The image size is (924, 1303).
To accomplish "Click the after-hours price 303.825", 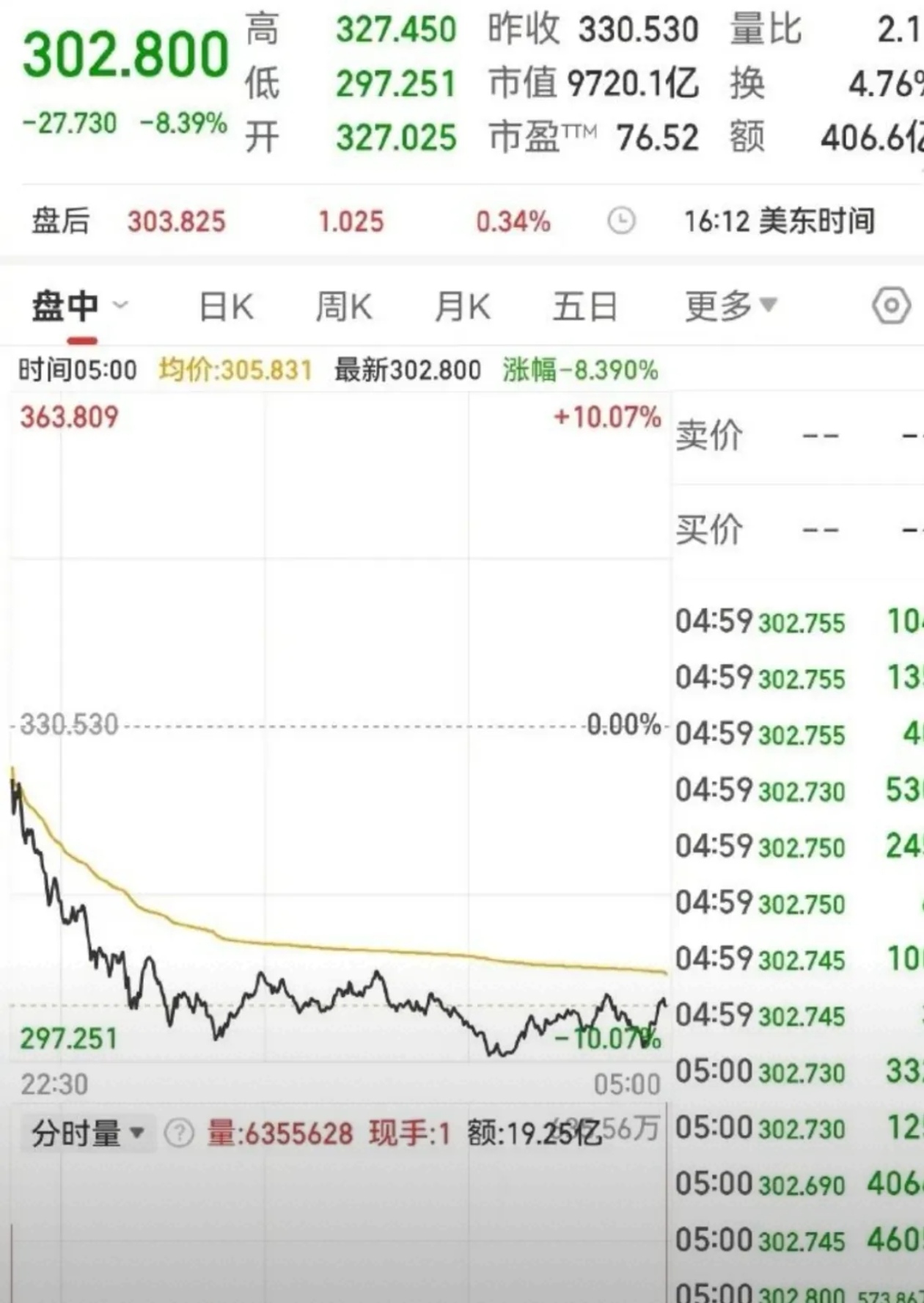I will click(177, 221).
